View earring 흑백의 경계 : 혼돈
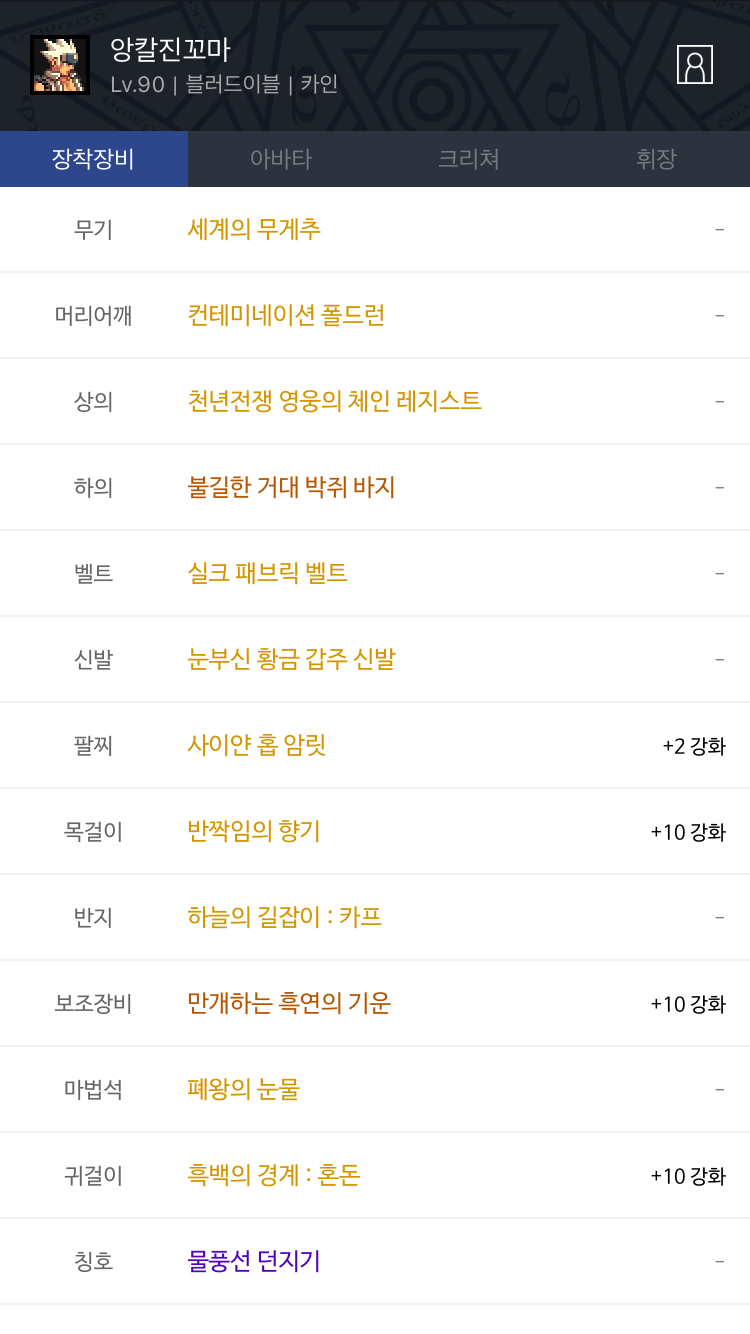750x1334 pixels. 274,1175
